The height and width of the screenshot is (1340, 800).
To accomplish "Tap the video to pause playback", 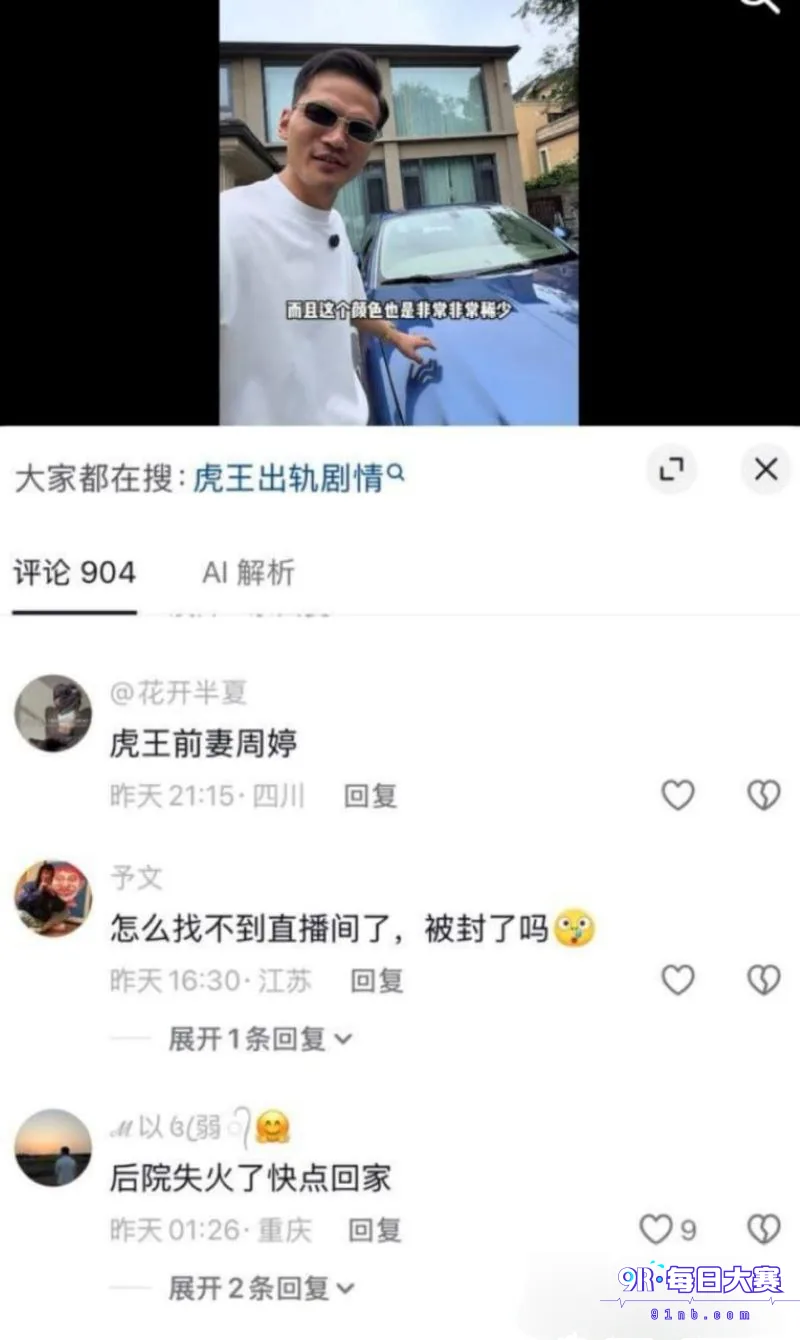I will 399,212.
